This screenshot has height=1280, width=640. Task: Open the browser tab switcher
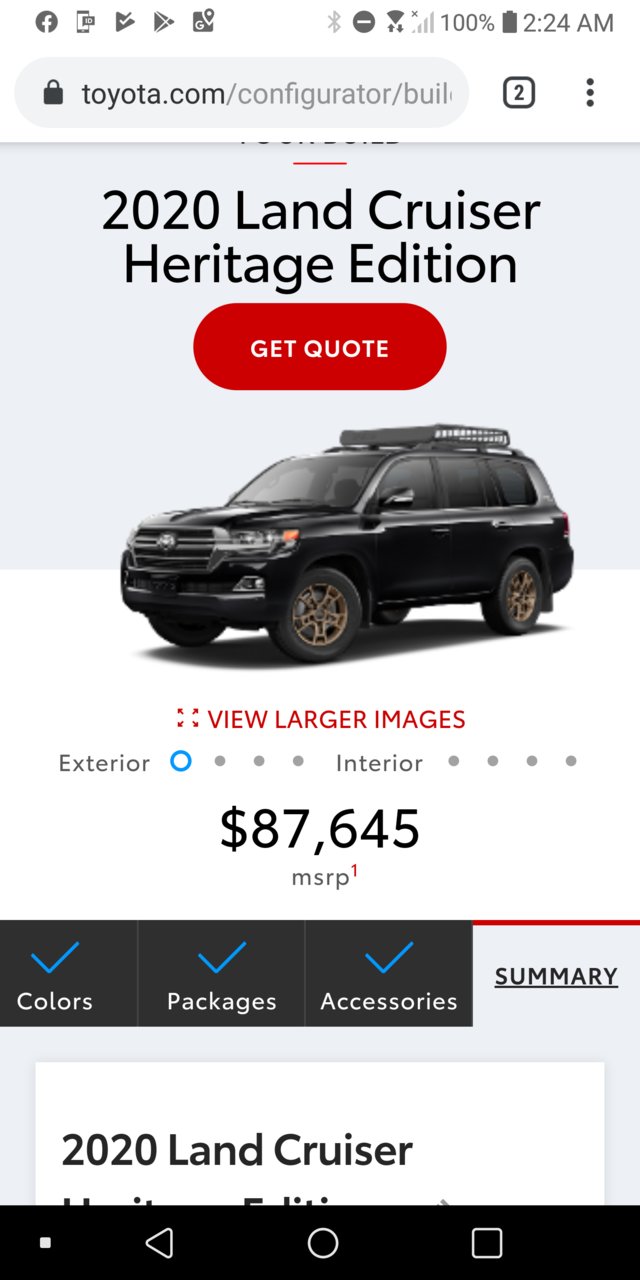point(518,93)
